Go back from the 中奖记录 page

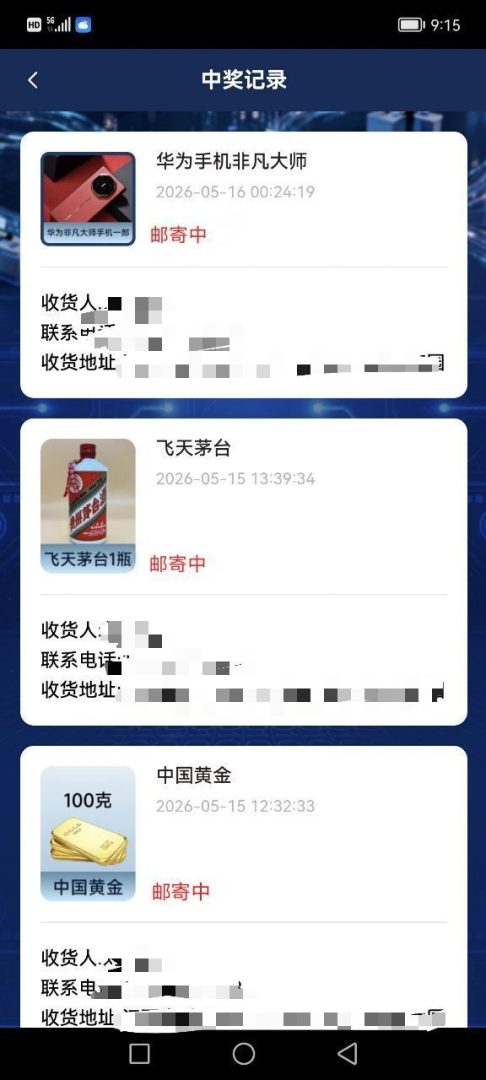[32, 80]
